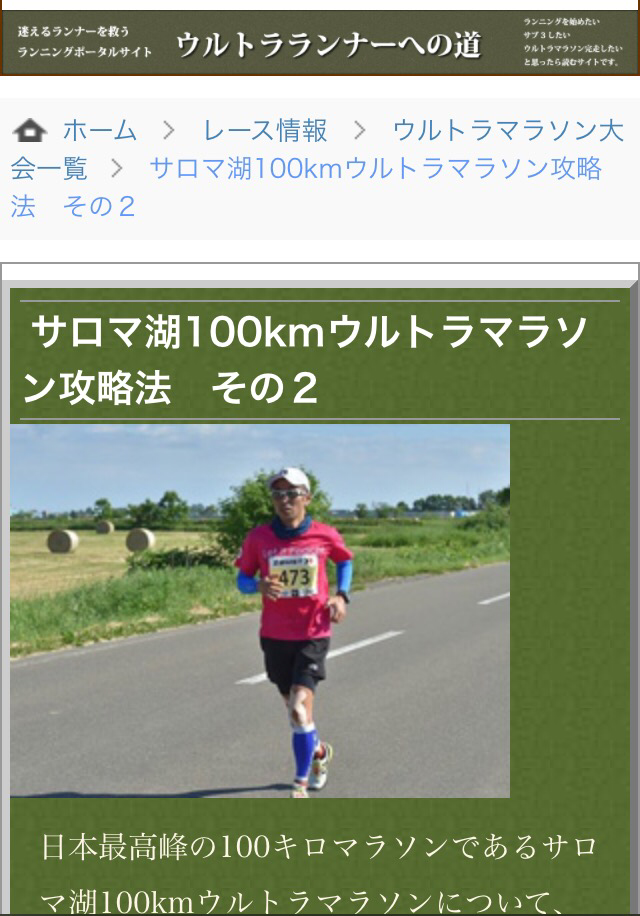Open the レース情報 breadcrumb
Viewport: 640px width, 916px height.
click(265, 130)
